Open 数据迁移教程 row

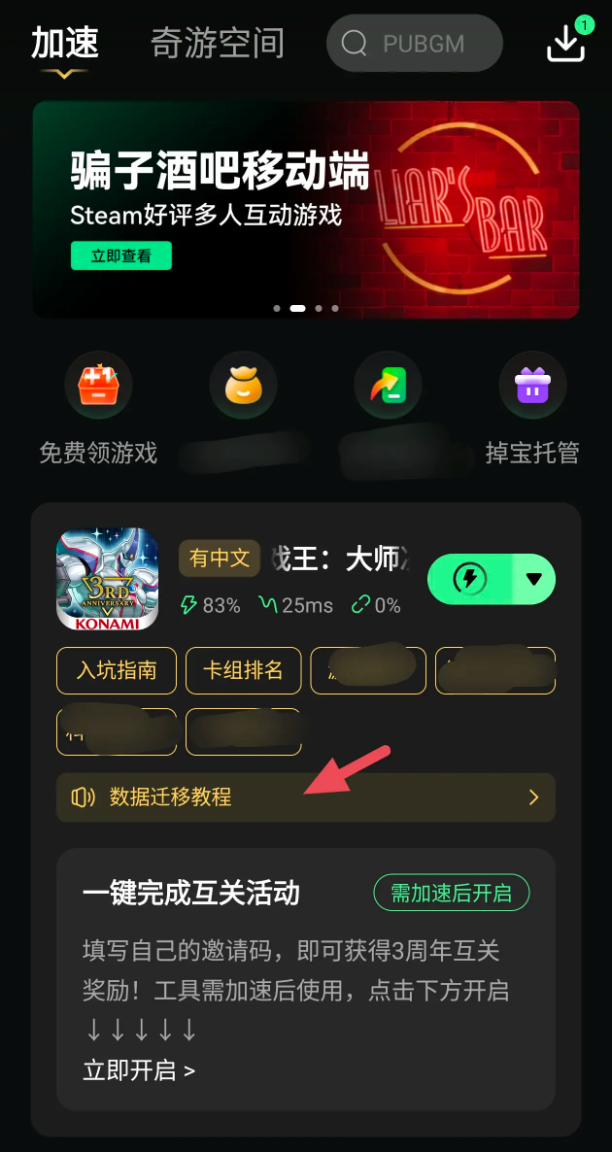click(305, 797)
